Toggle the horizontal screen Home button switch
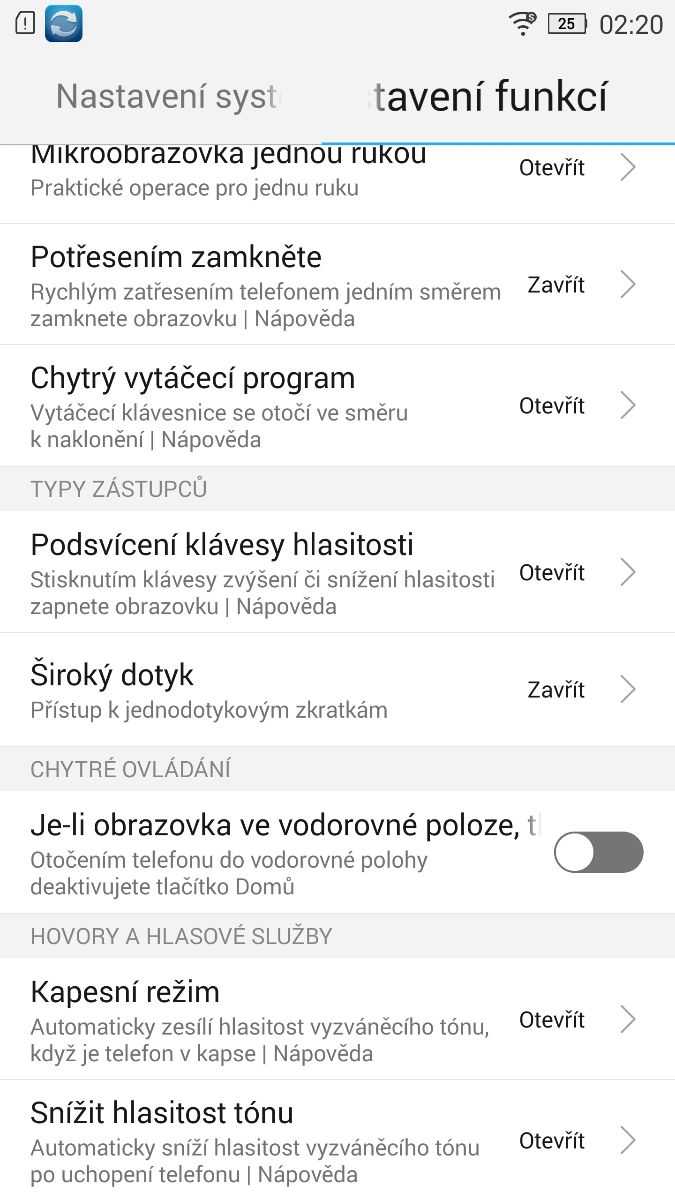 (598, 853)
